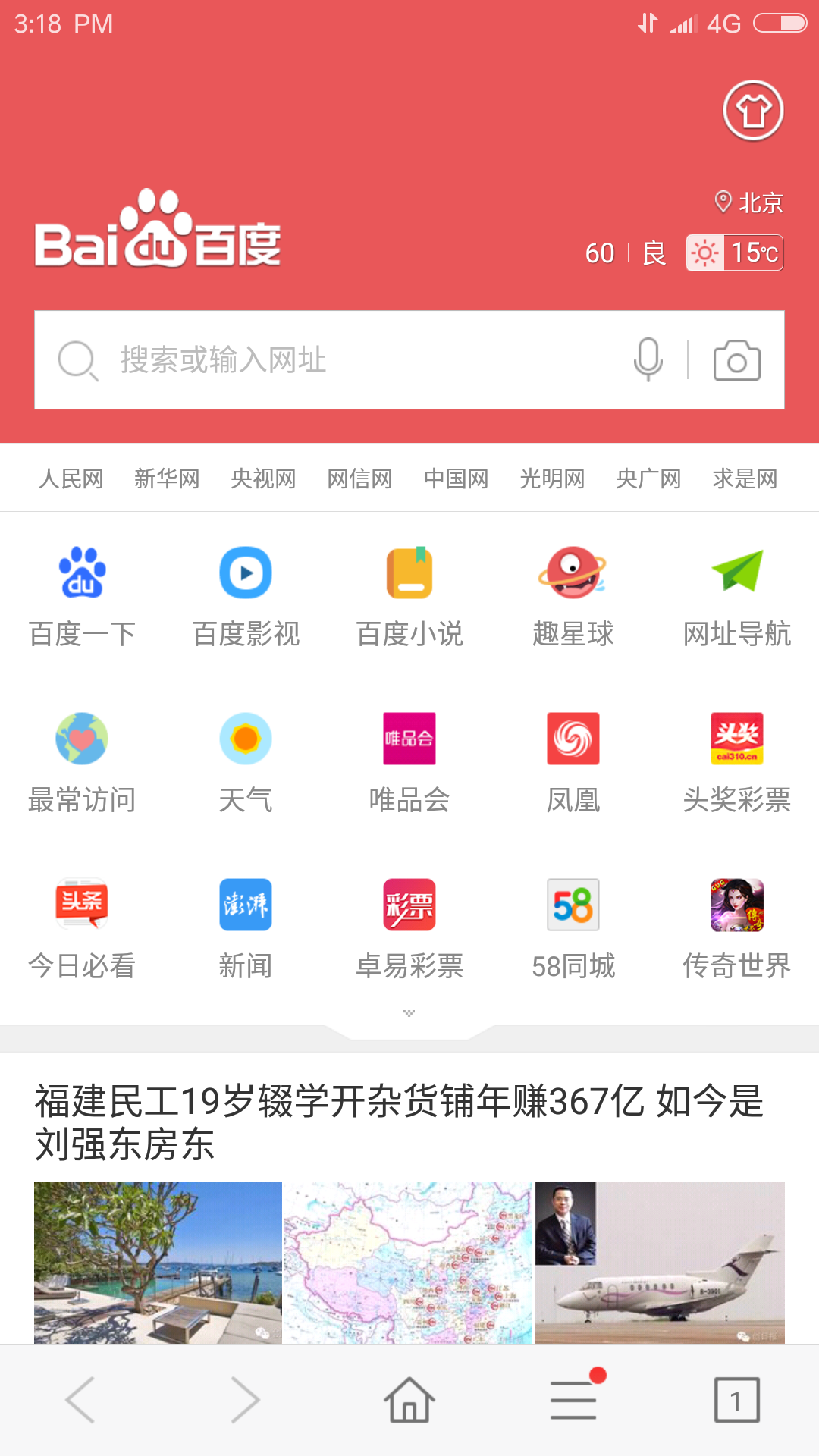This screenshot has height=1456, width=819.
Task: Open the bottom bar menu
Action: 574,1400
